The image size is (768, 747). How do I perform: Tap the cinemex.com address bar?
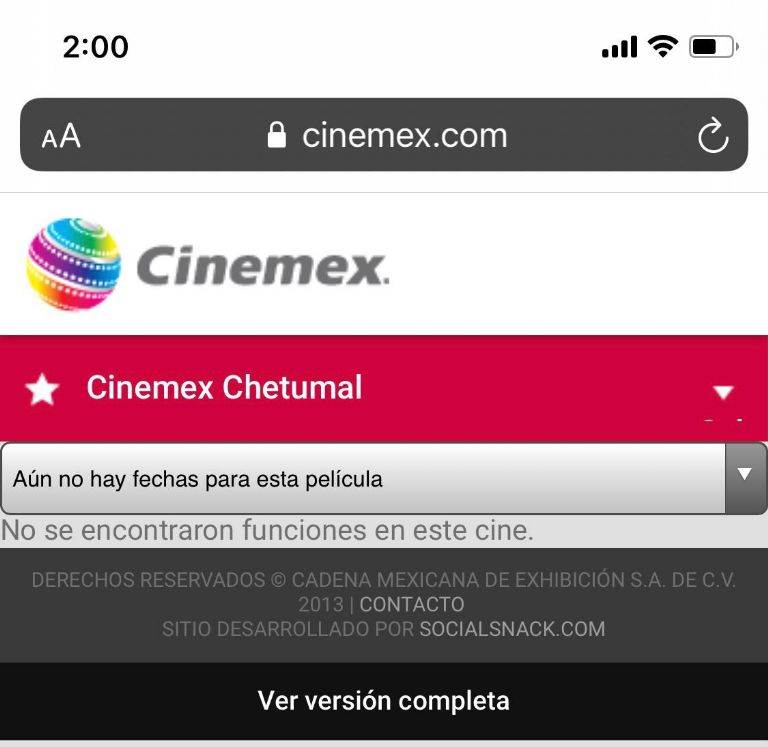[388, 136]
